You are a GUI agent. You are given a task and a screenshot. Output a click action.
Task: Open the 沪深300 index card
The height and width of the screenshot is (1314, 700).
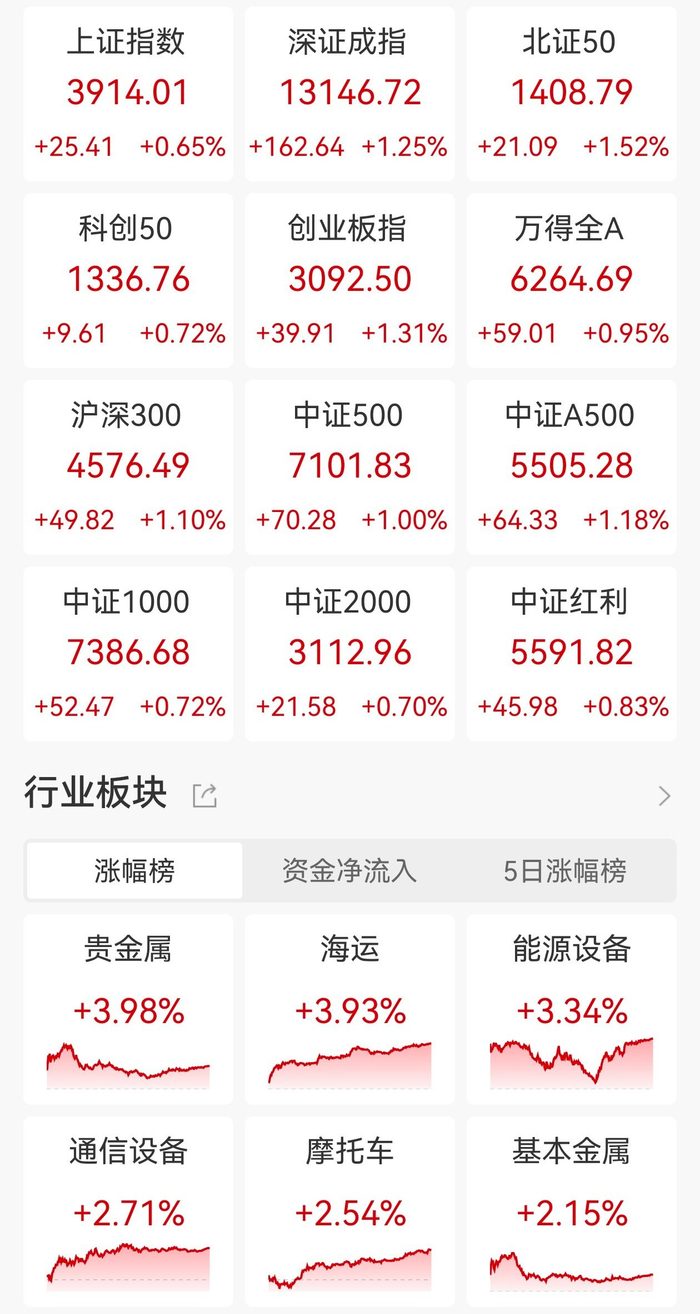(128, 467)
